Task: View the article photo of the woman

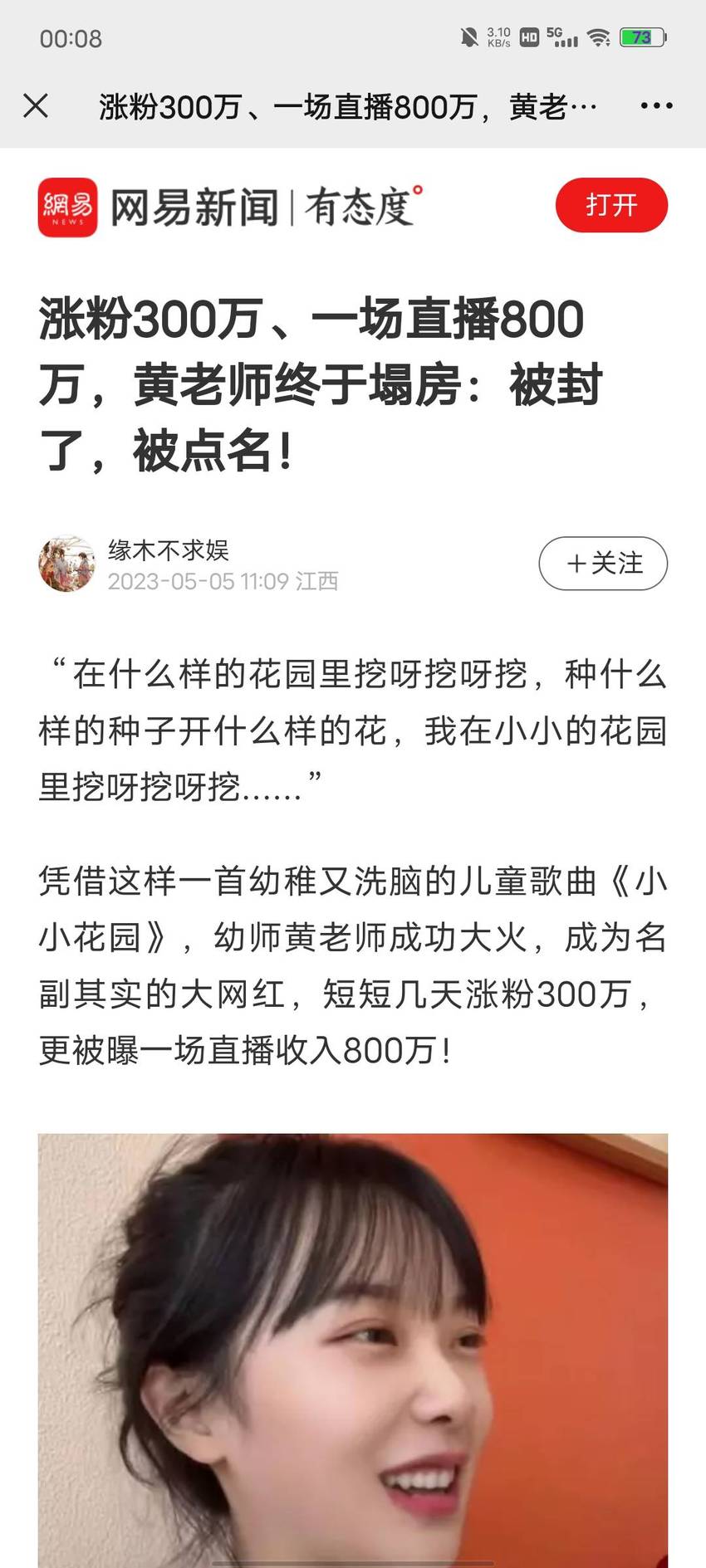Action: pyautogui.click(x=353, y=1350)
